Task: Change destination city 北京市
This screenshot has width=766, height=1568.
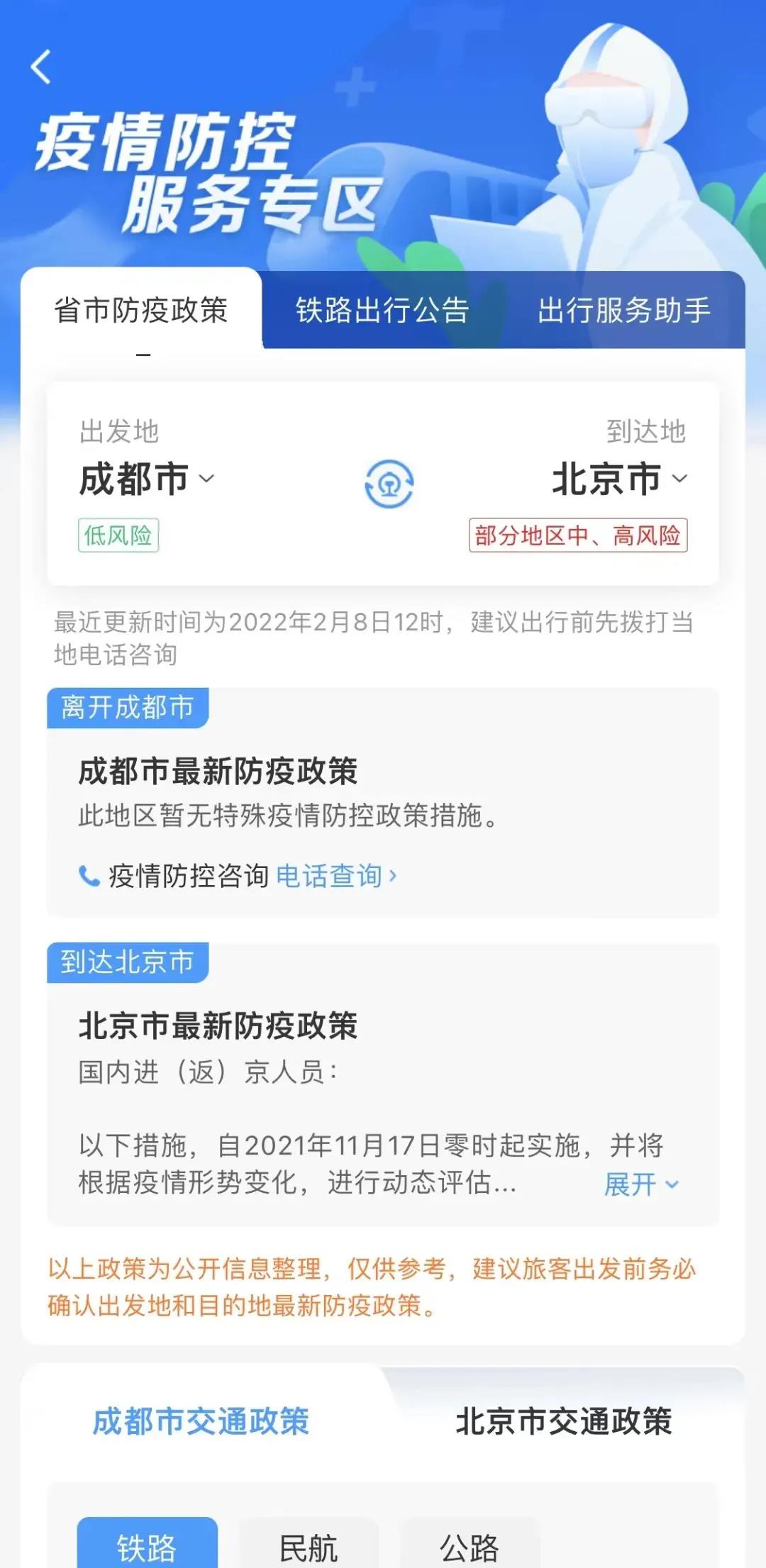Action: pos(619,479)
